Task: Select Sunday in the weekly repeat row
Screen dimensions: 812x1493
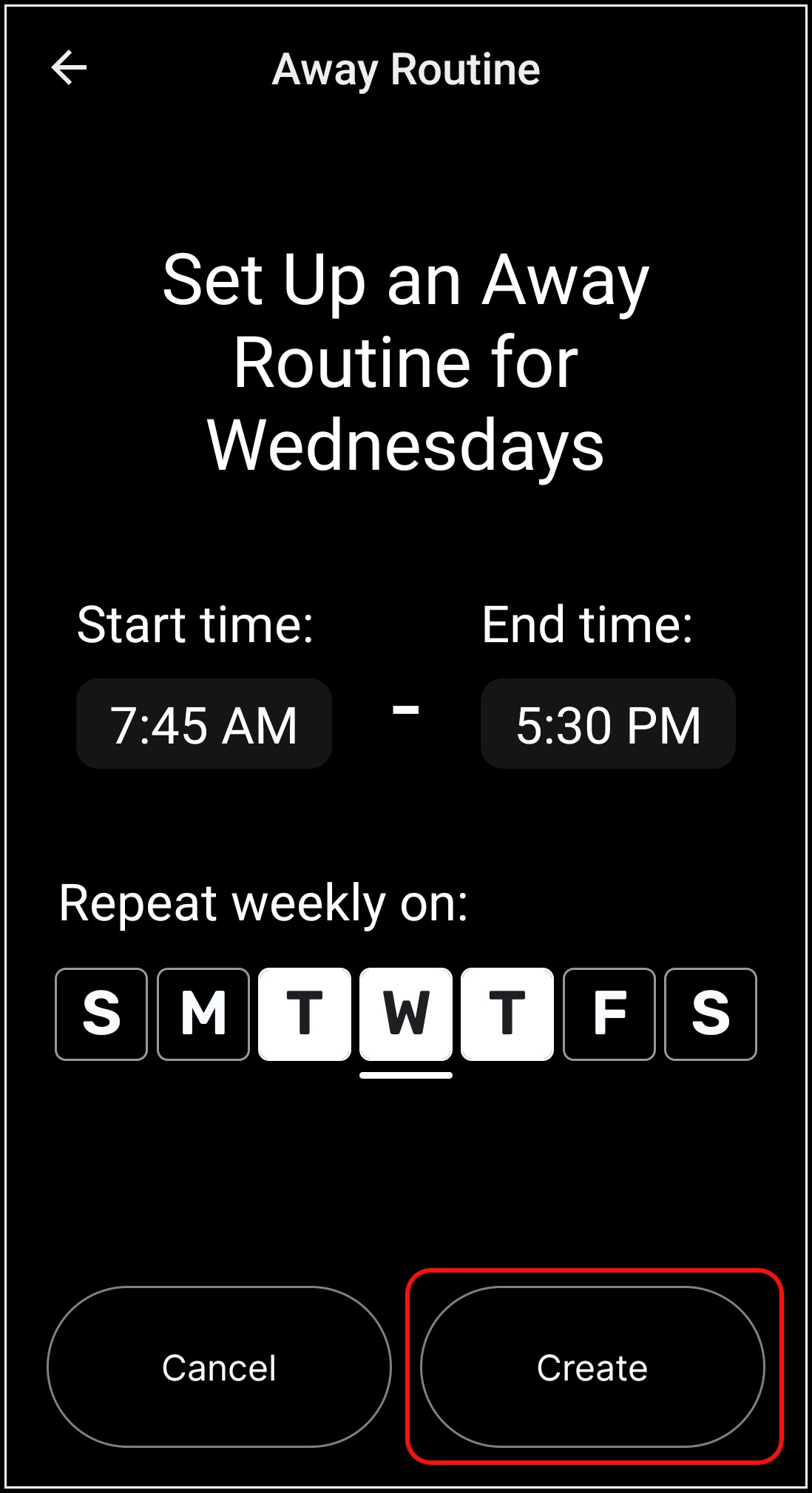Action: coord(101,1014)
